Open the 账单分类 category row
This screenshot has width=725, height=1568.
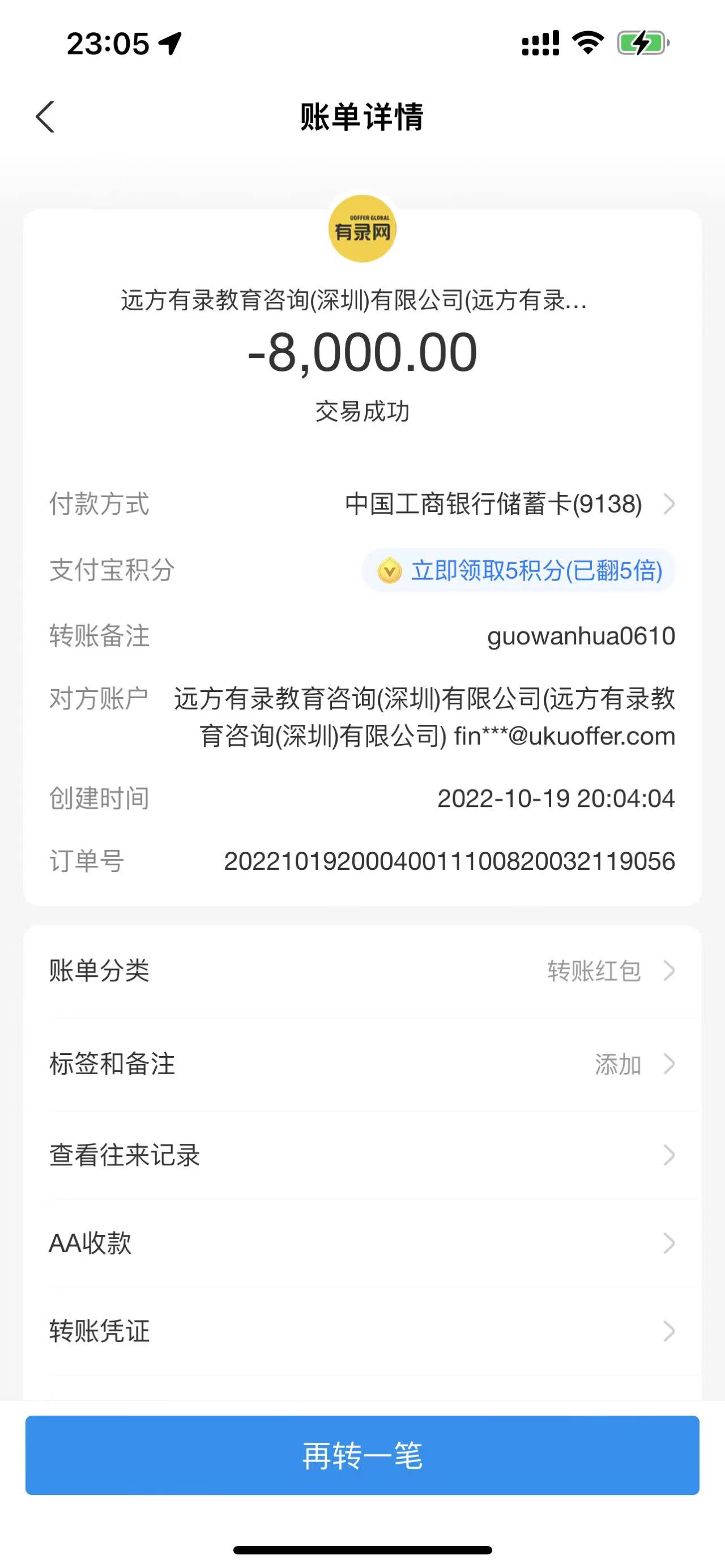(362, 971)
